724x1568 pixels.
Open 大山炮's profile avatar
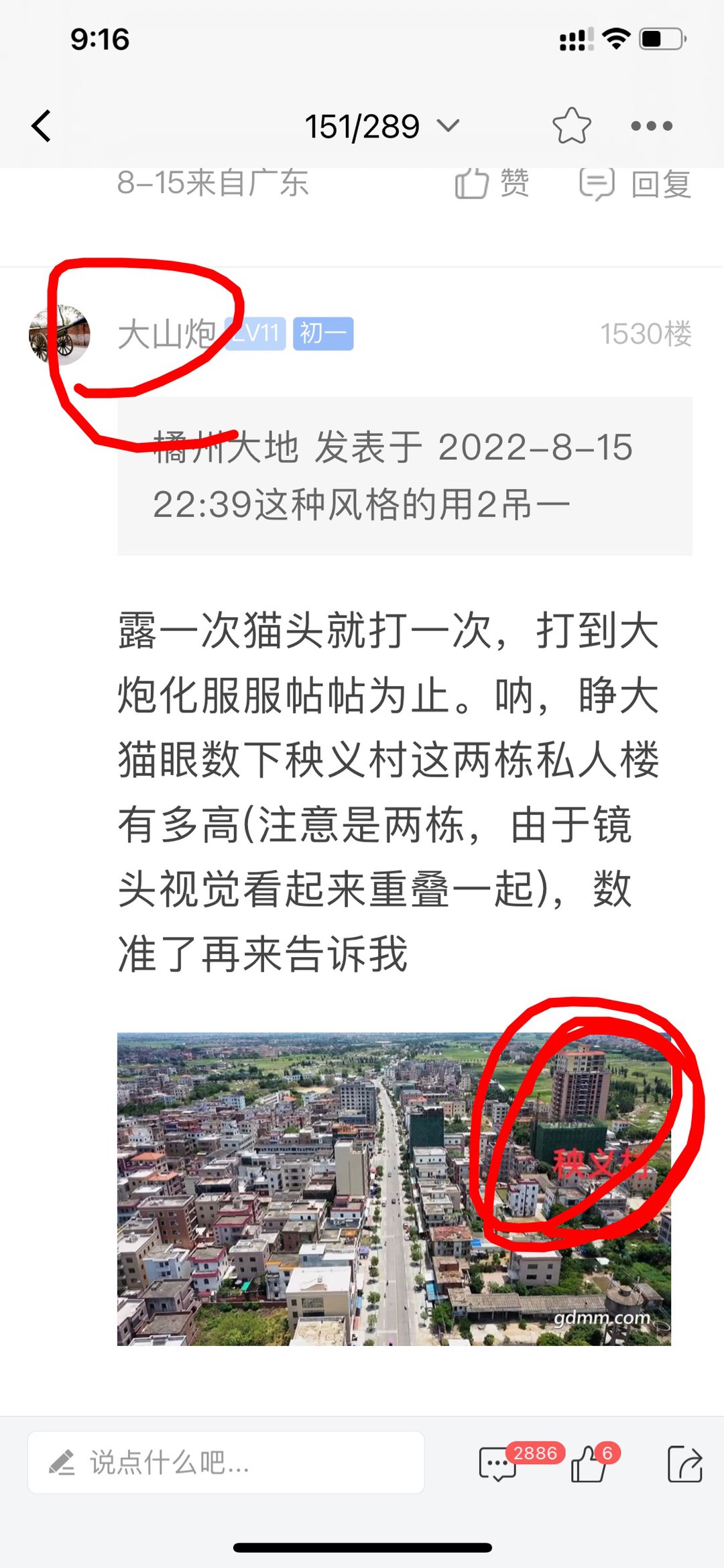[60, 335]
